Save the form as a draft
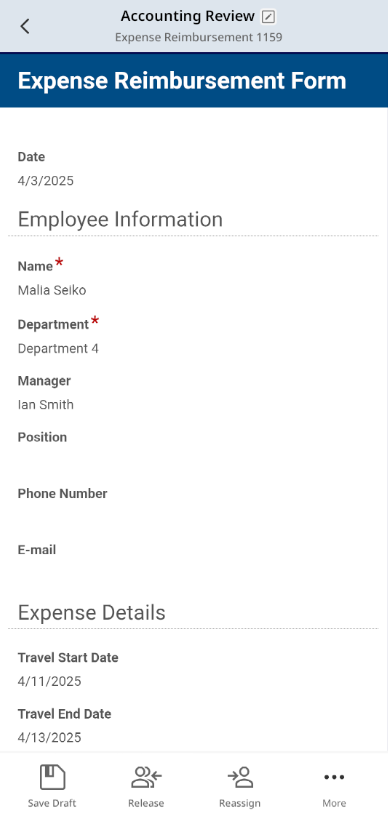The height and width of the screenshot is (823, 388). pos(52,786)
